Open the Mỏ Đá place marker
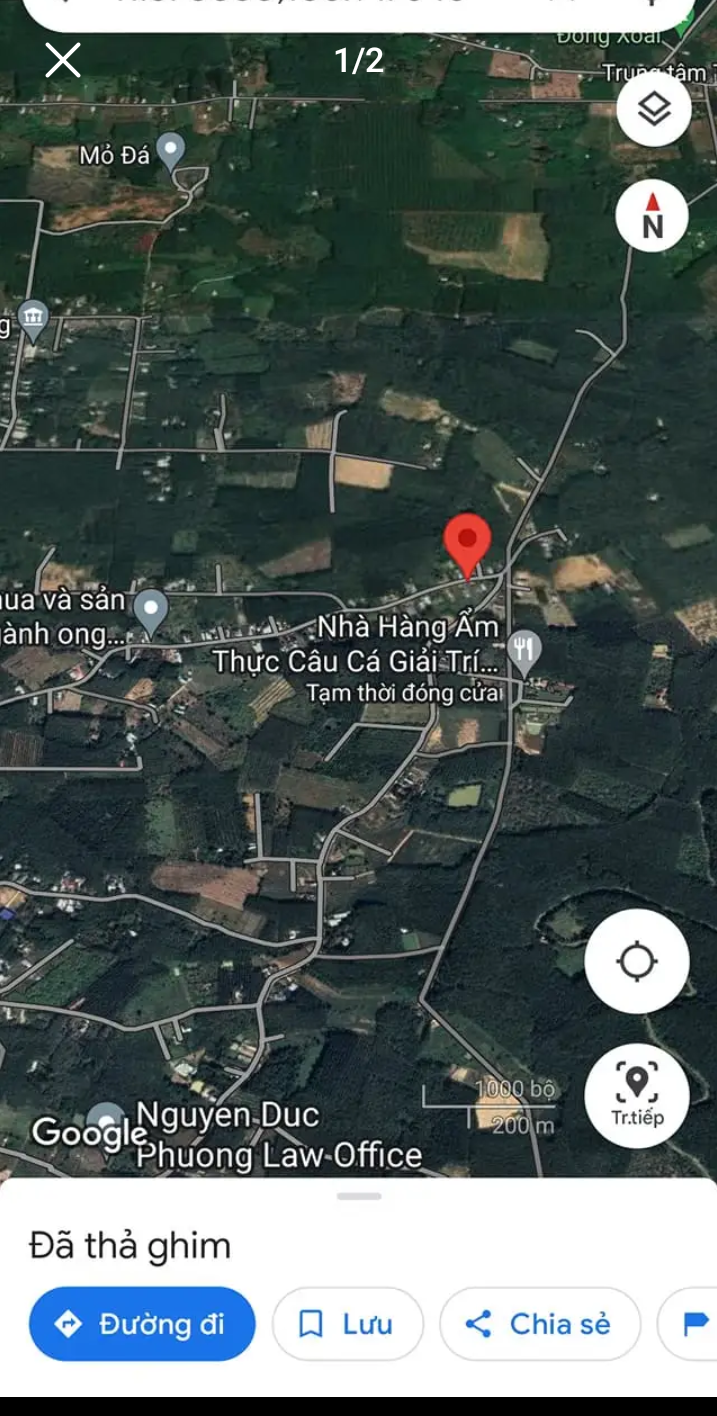The image size is (717, 1416). (172, 151)
